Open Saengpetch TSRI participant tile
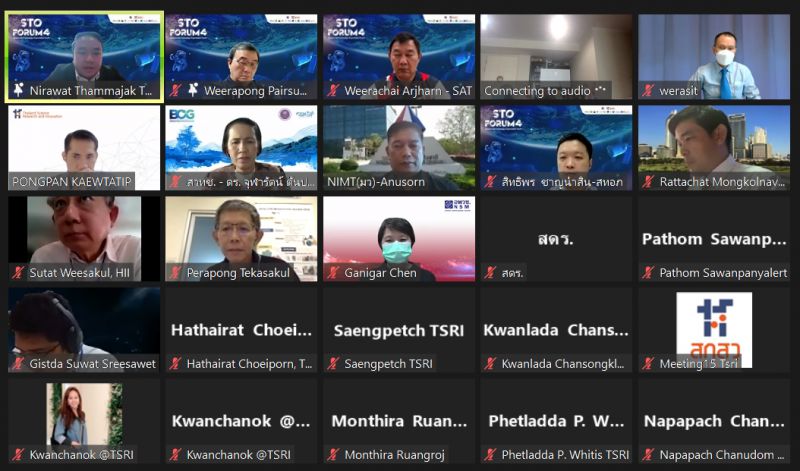This screenshot has height=471, width=800. [x=399, y=329]
